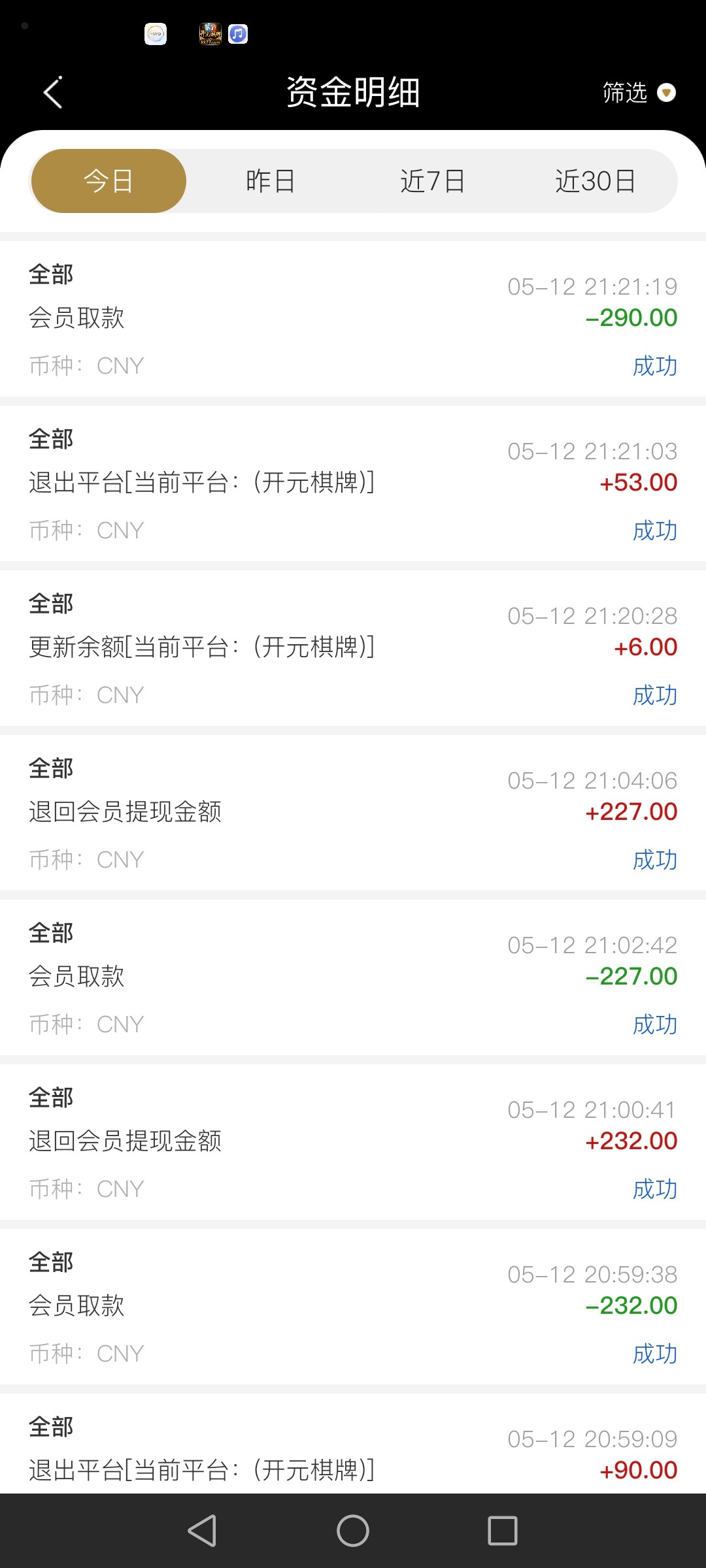Screen dimensions: 706x1568
Task: Go back from the 资金明细 page
Action: click(53, 92)
